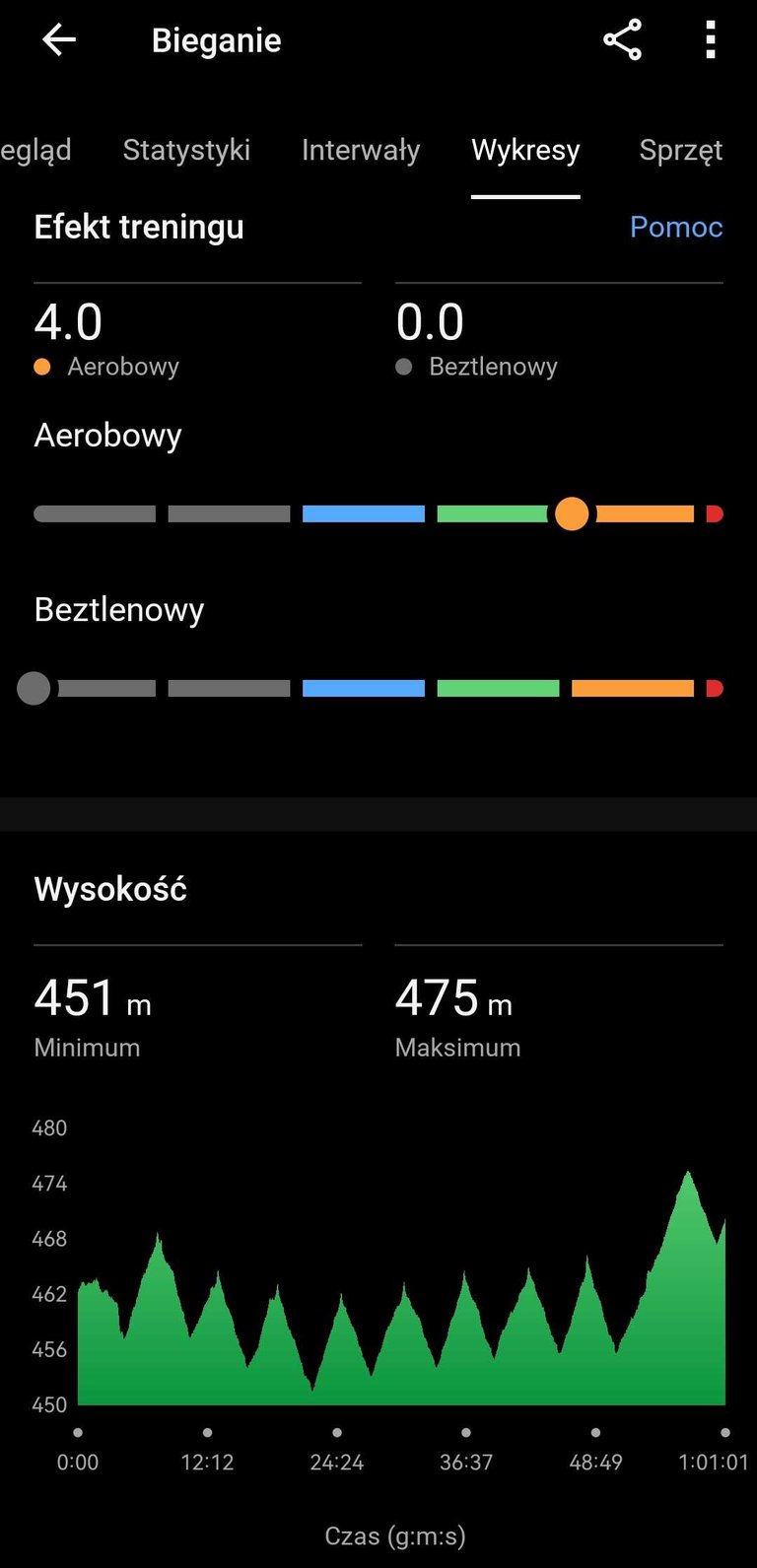Switch to the Sprzęt tab
757x1568 pixels.
point(680,150)
